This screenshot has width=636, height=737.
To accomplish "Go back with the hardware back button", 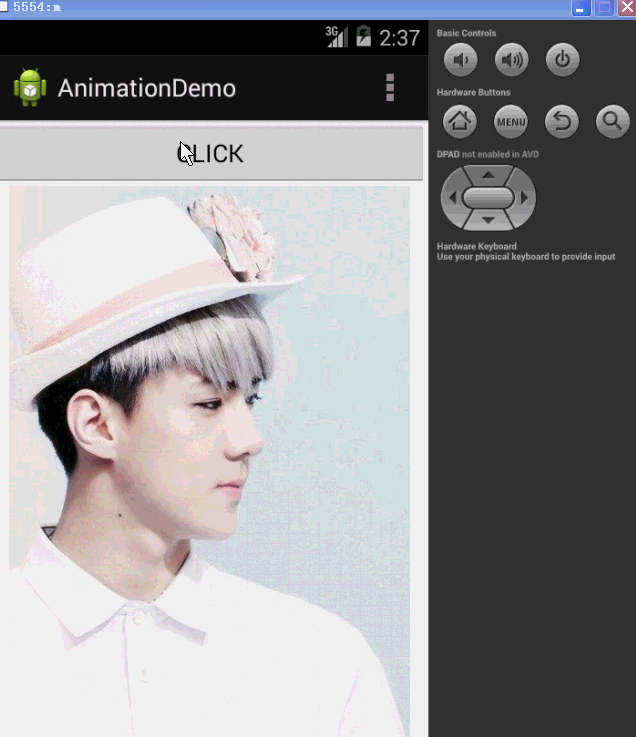I will point(562,122).
